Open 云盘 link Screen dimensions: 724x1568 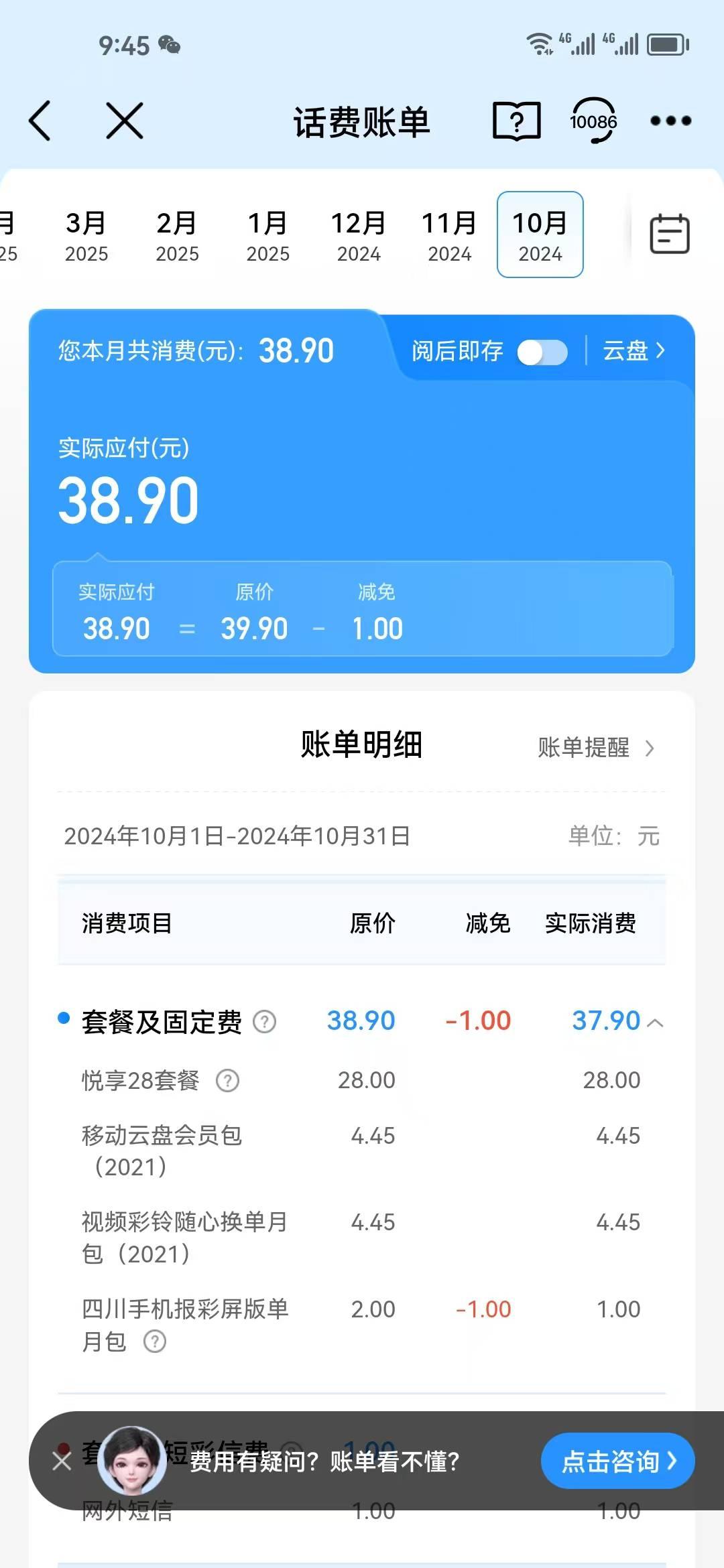click(633, 350)
